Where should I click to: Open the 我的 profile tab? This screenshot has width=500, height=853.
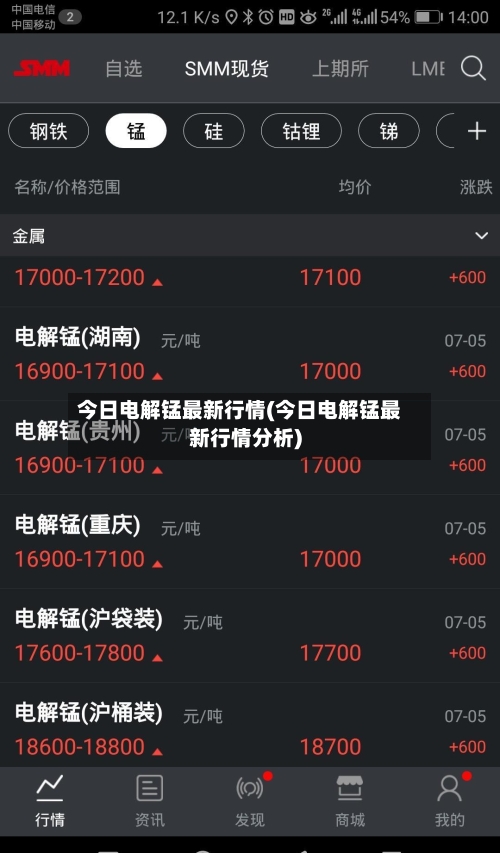pyautogui.click(x=450, y=801)
